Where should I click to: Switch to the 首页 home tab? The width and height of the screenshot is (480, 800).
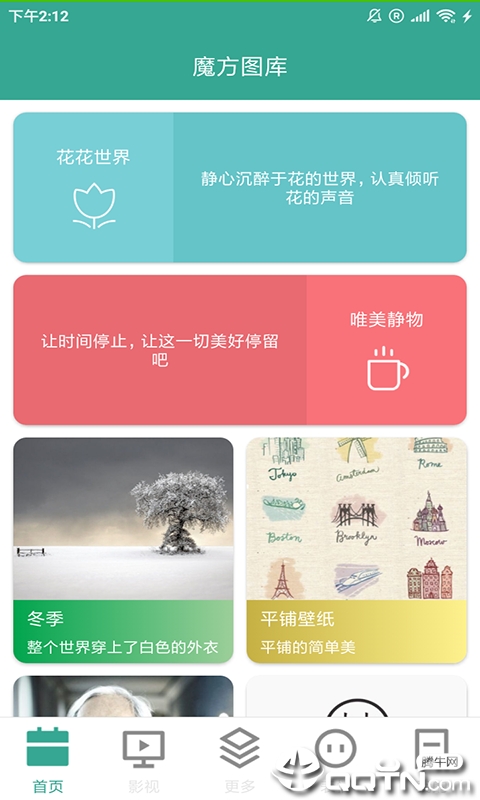48,759
